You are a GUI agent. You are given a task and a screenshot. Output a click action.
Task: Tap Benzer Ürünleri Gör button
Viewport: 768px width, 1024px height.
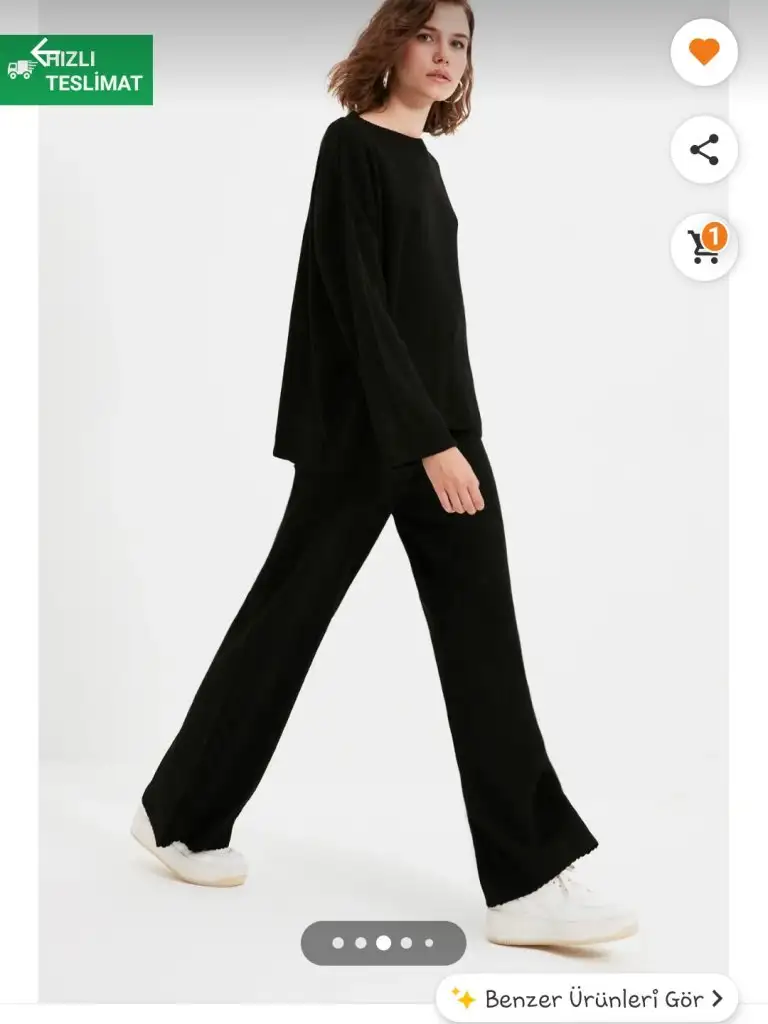pyautogui.click(x=587, y=998)
